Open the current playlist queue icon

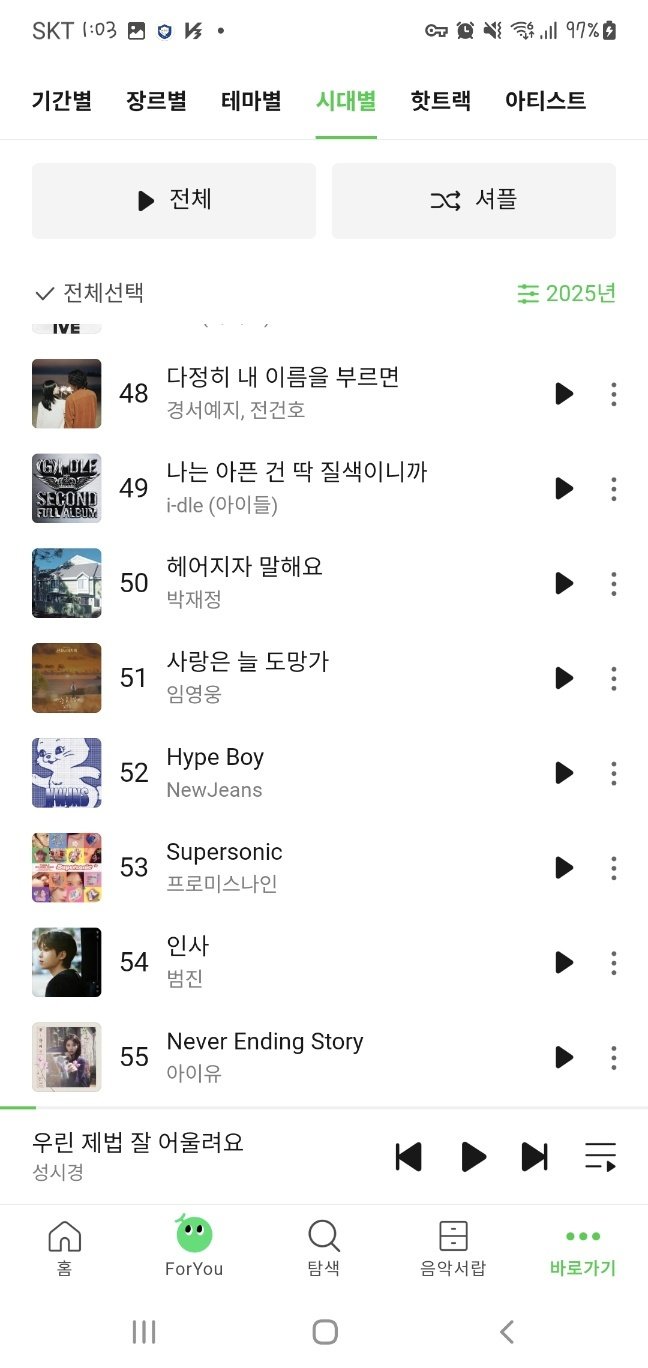click(600, 1157)
